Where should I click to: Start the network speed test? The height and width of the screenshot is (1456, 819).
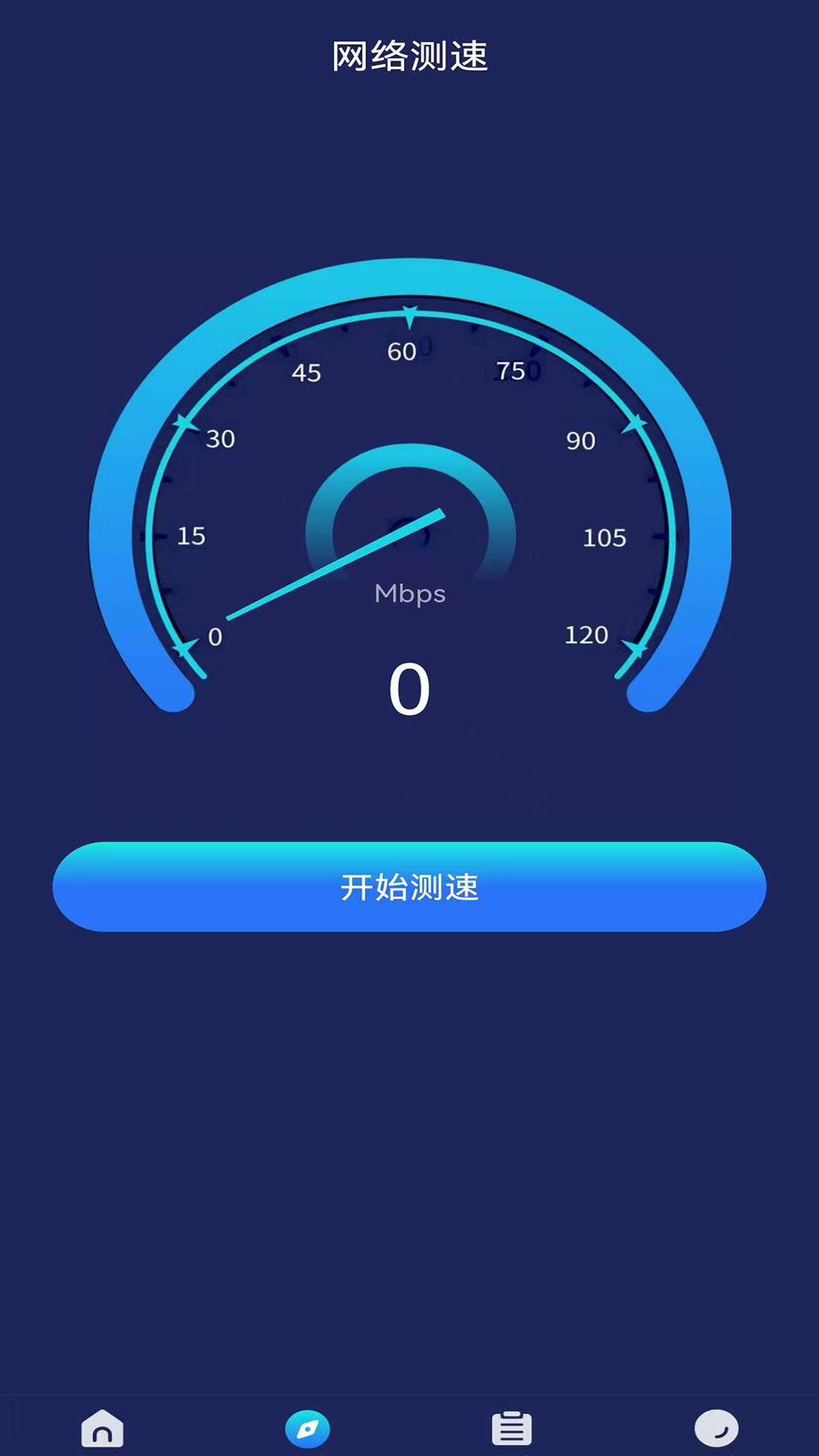tap(409, 886)
